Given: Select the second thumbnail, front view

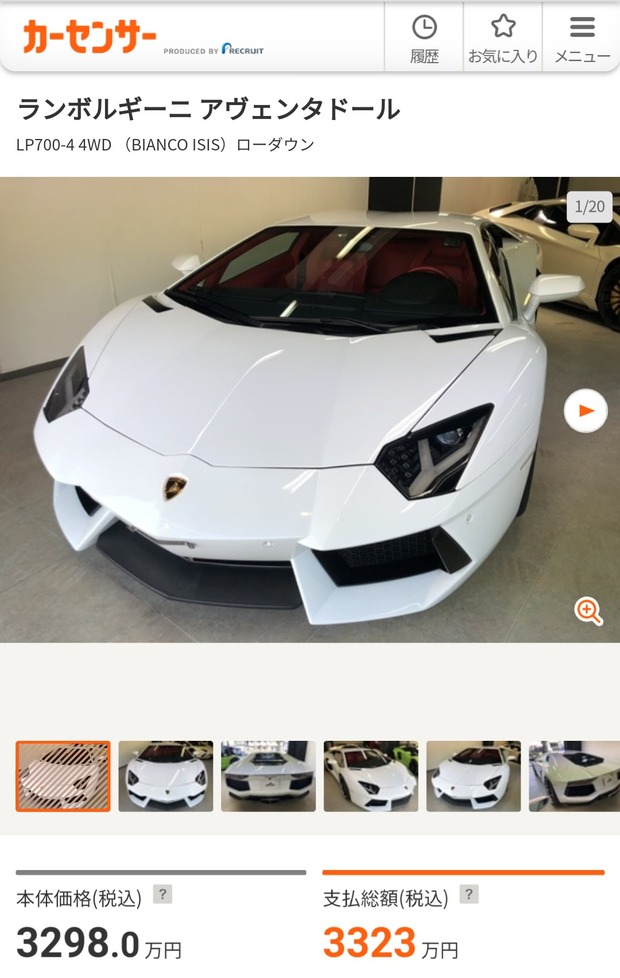Looking at the screenshot, I should (166, 776).
